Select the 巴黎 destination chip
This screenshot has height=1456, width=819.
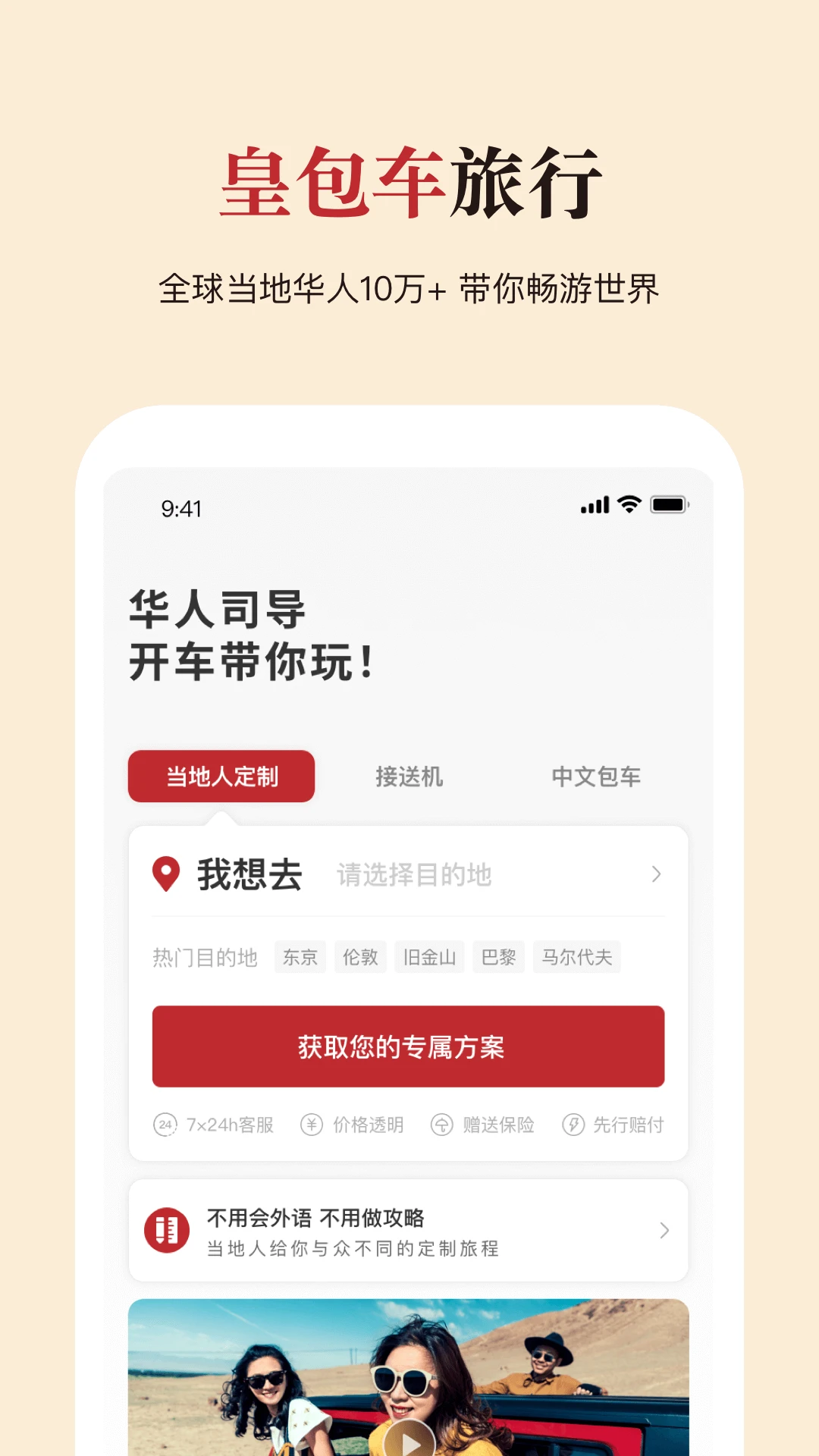point(499,957)
